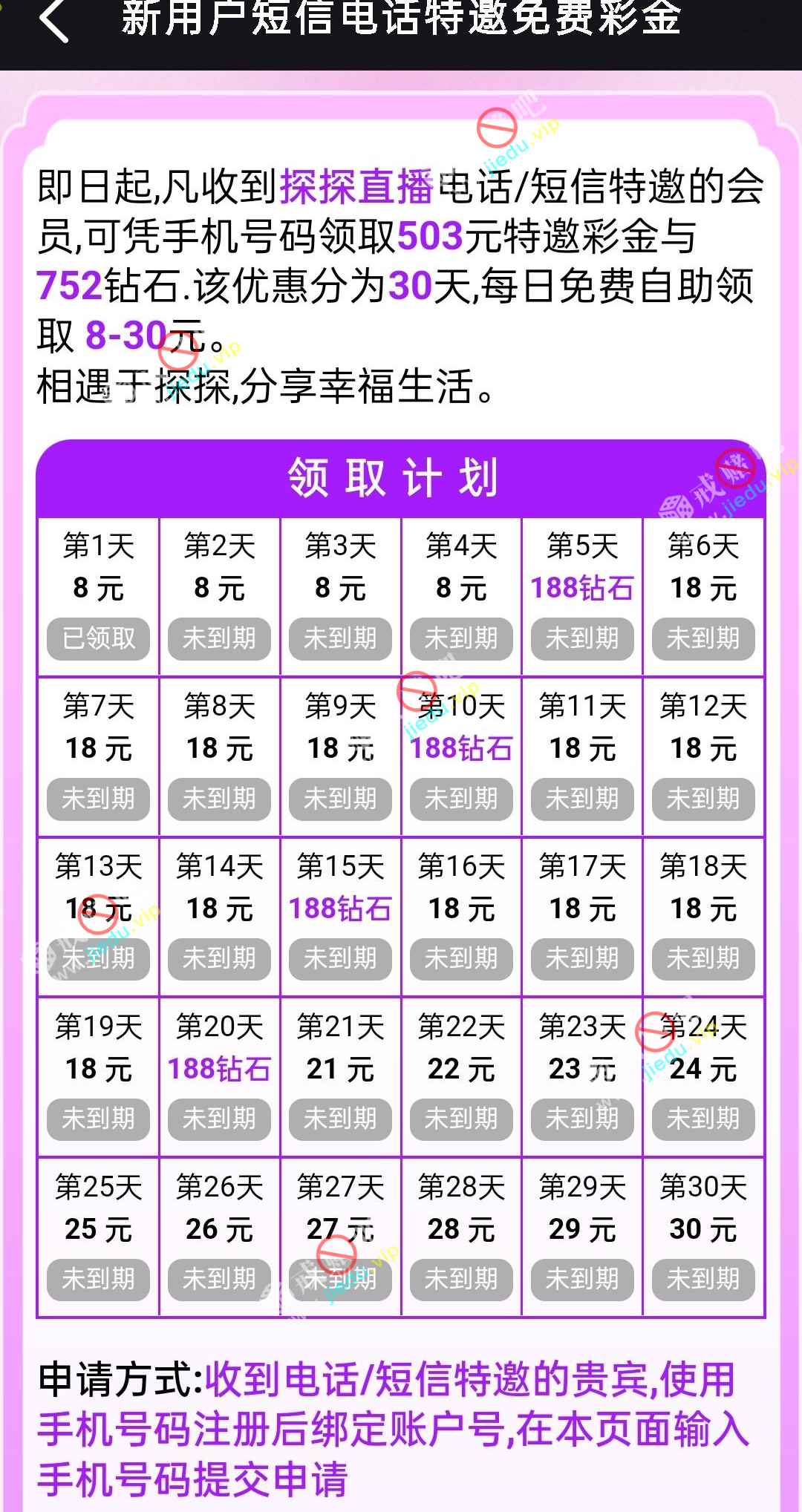The height and width of the screenshot is (1512, 802).
Task: Tap 未到期 under 第20天 188钻石
Action: coord(219,1119)
